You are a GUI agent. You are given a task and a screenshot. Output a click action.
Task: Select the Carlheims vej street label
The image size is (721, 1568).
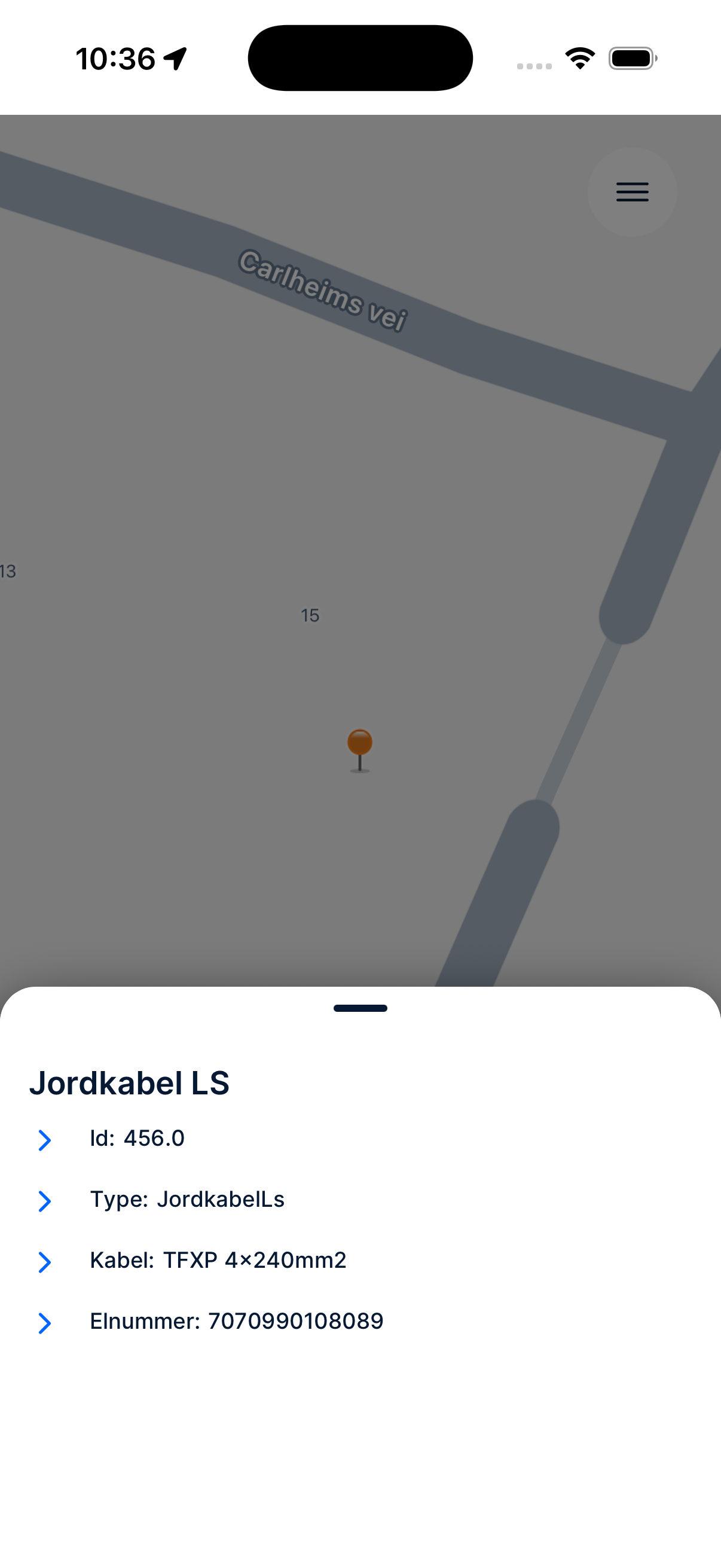tap(323, 286)
